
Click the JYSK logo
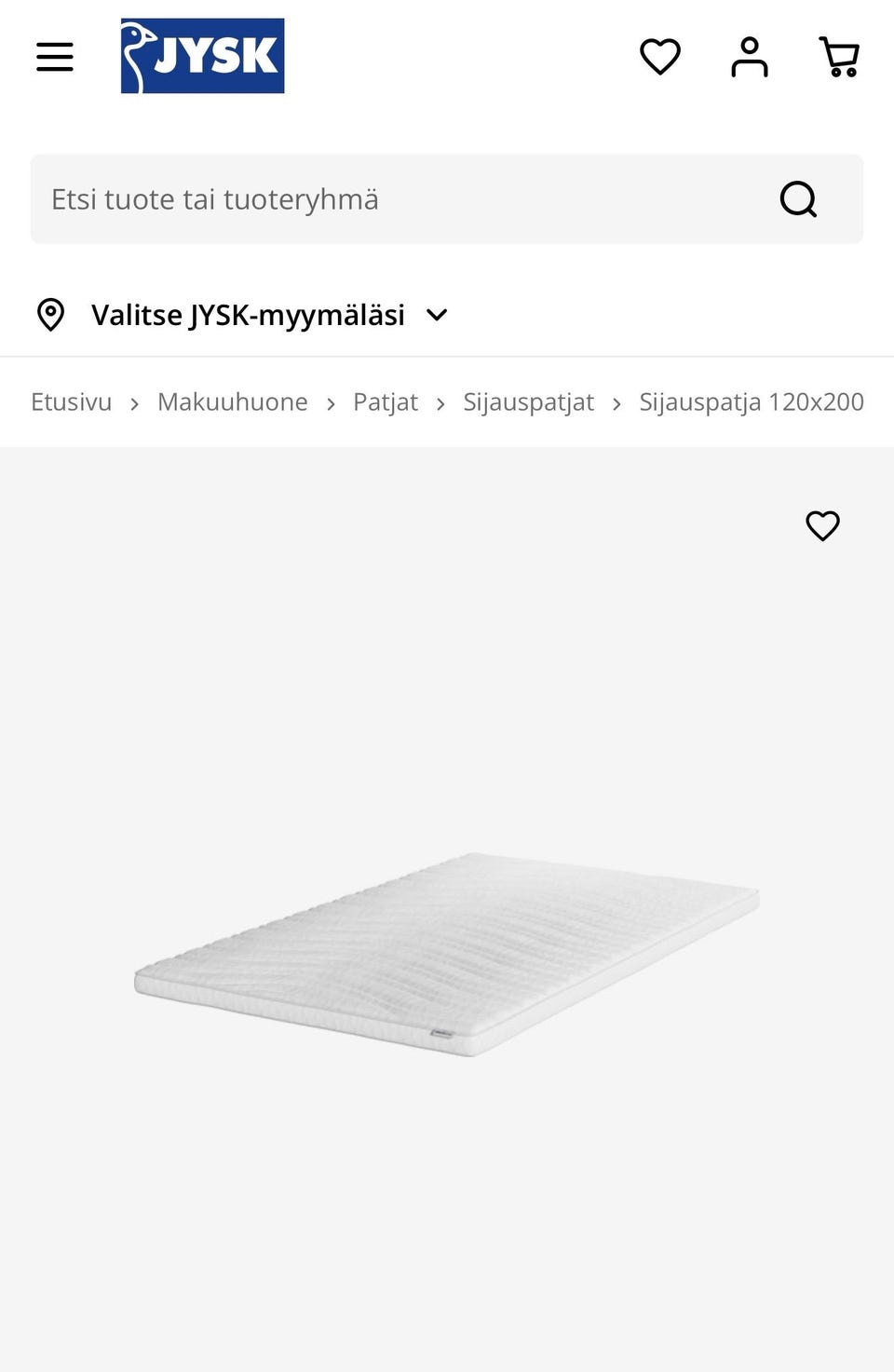click(201, 56)
